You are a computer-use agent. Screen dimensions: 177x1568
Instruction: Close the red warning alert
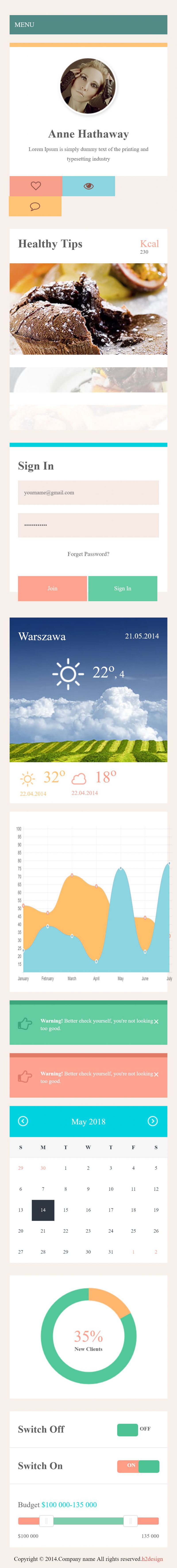coord(156,1074)
